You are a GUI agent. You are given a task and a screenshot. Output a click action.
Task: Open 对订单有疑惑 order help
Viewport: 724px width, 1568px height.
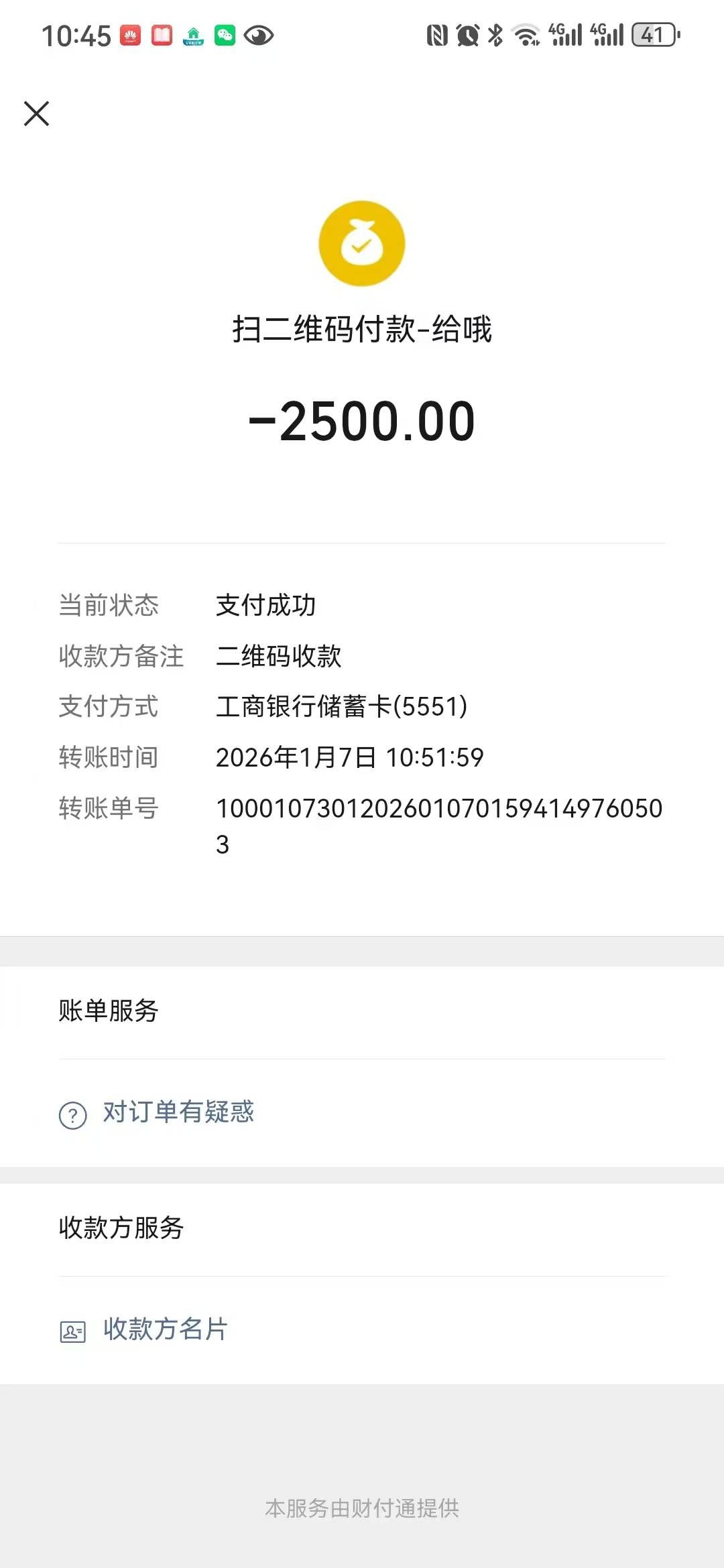click(178, 1112)
